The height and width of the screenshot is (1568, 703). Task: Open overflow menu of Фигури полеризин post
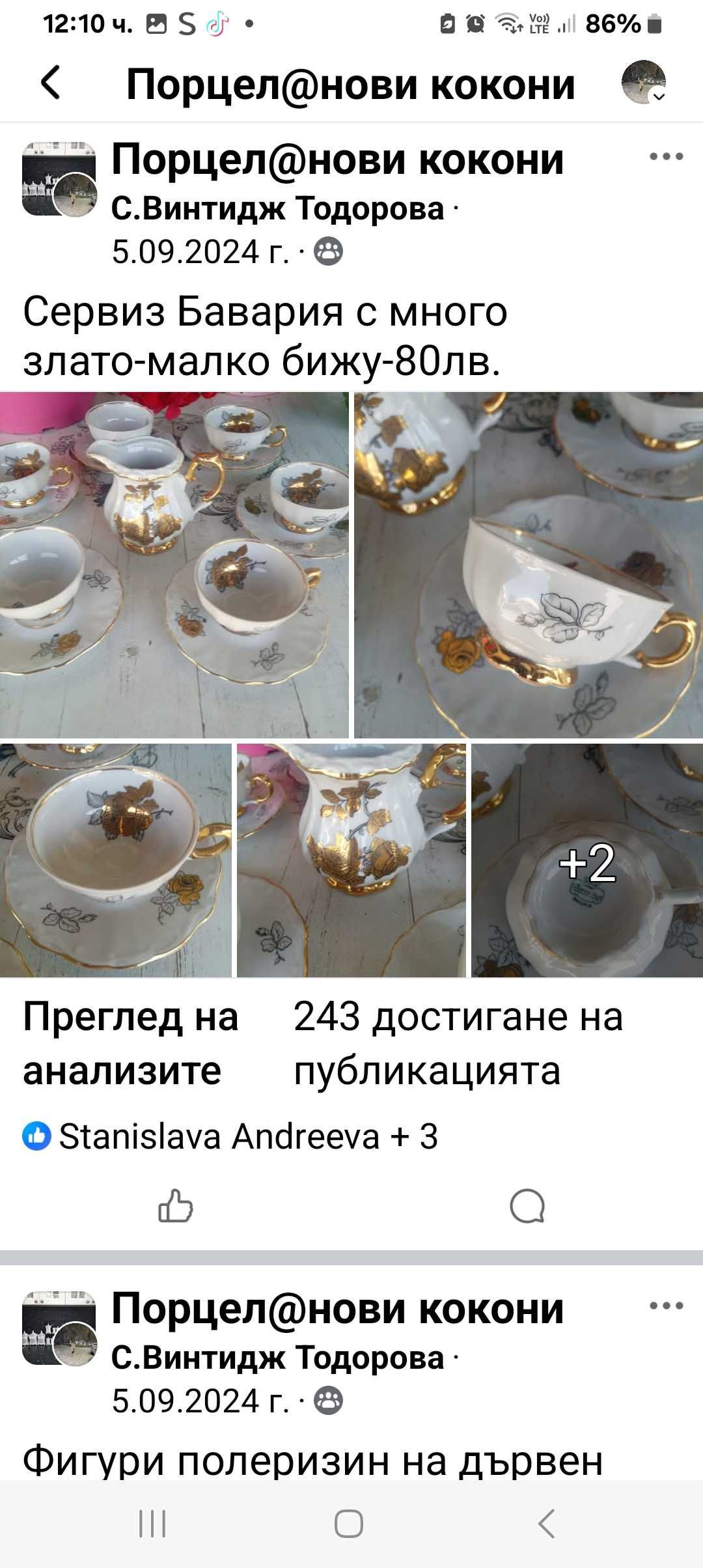(666, 1306)
